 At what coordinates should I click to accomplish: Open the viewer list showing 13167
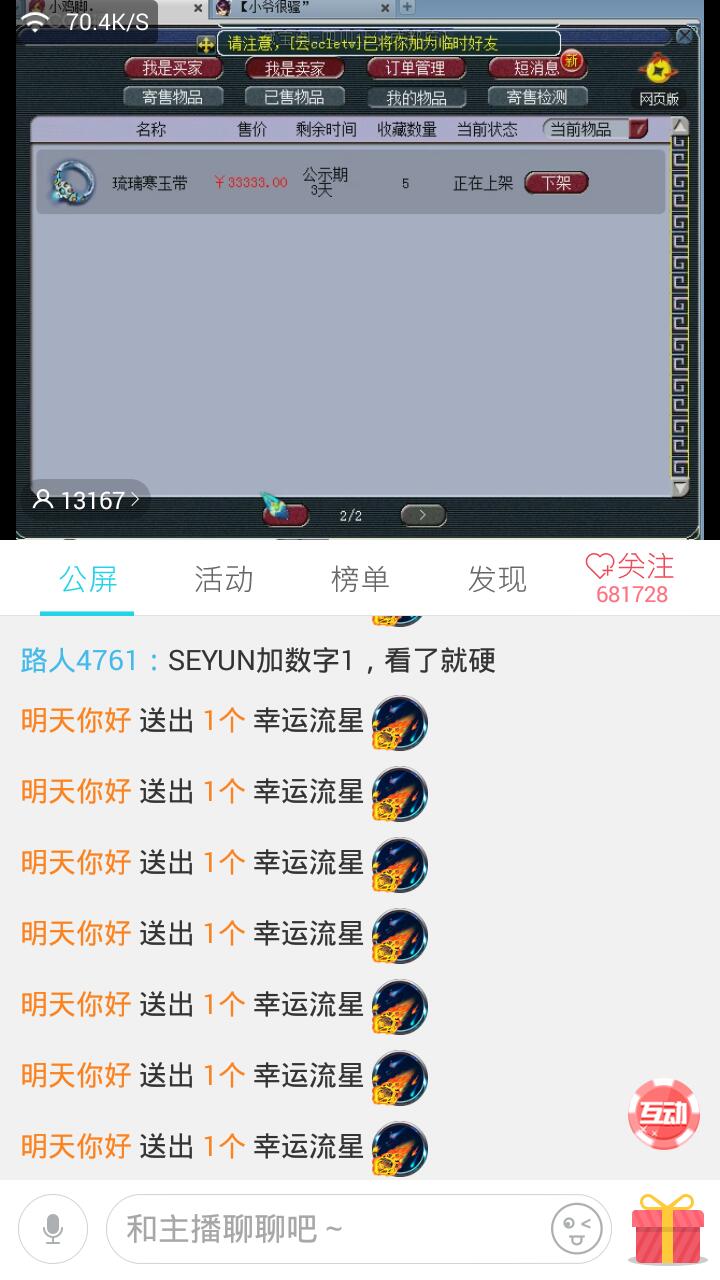click(86, 499)
